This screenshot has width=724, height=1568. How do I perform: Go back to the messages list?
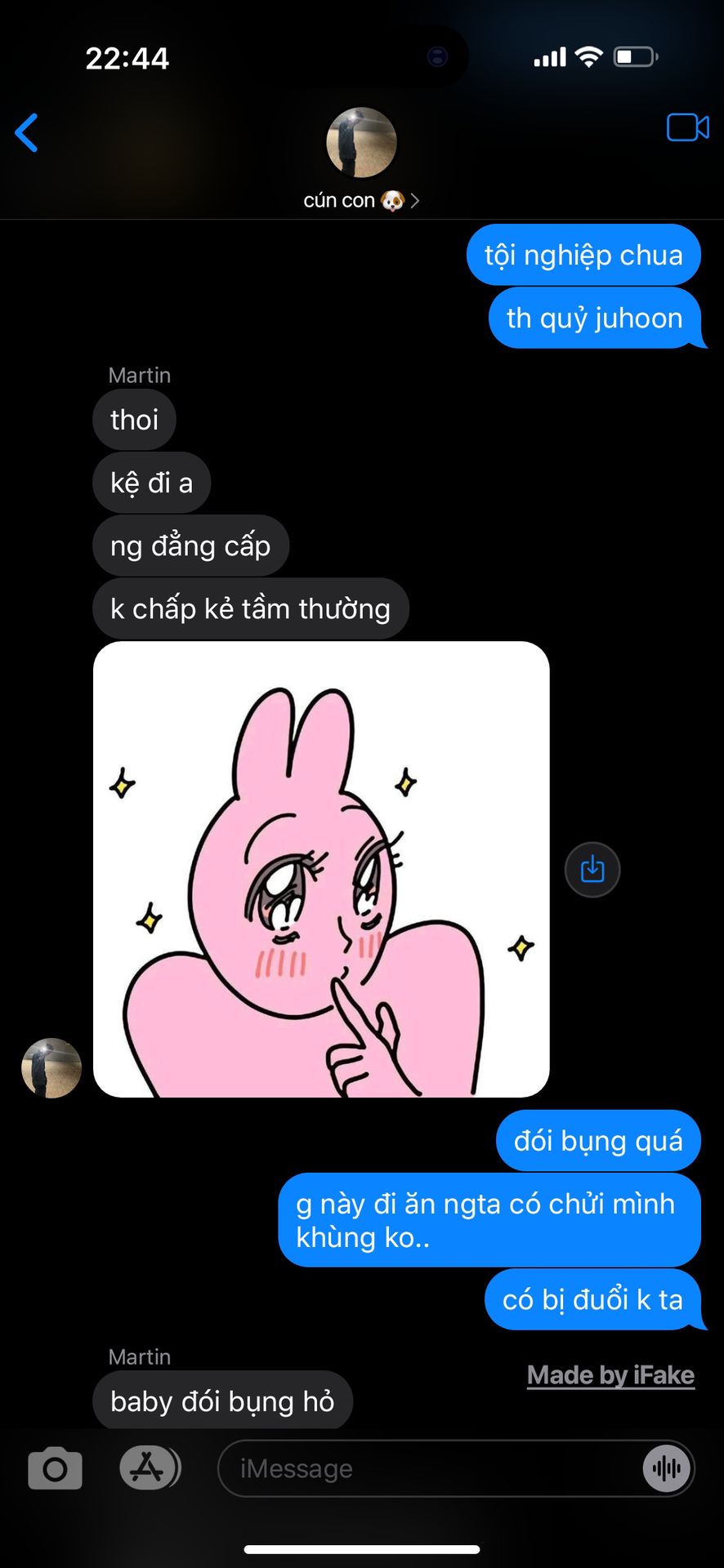pyautogui.click(x=27, y=132)
